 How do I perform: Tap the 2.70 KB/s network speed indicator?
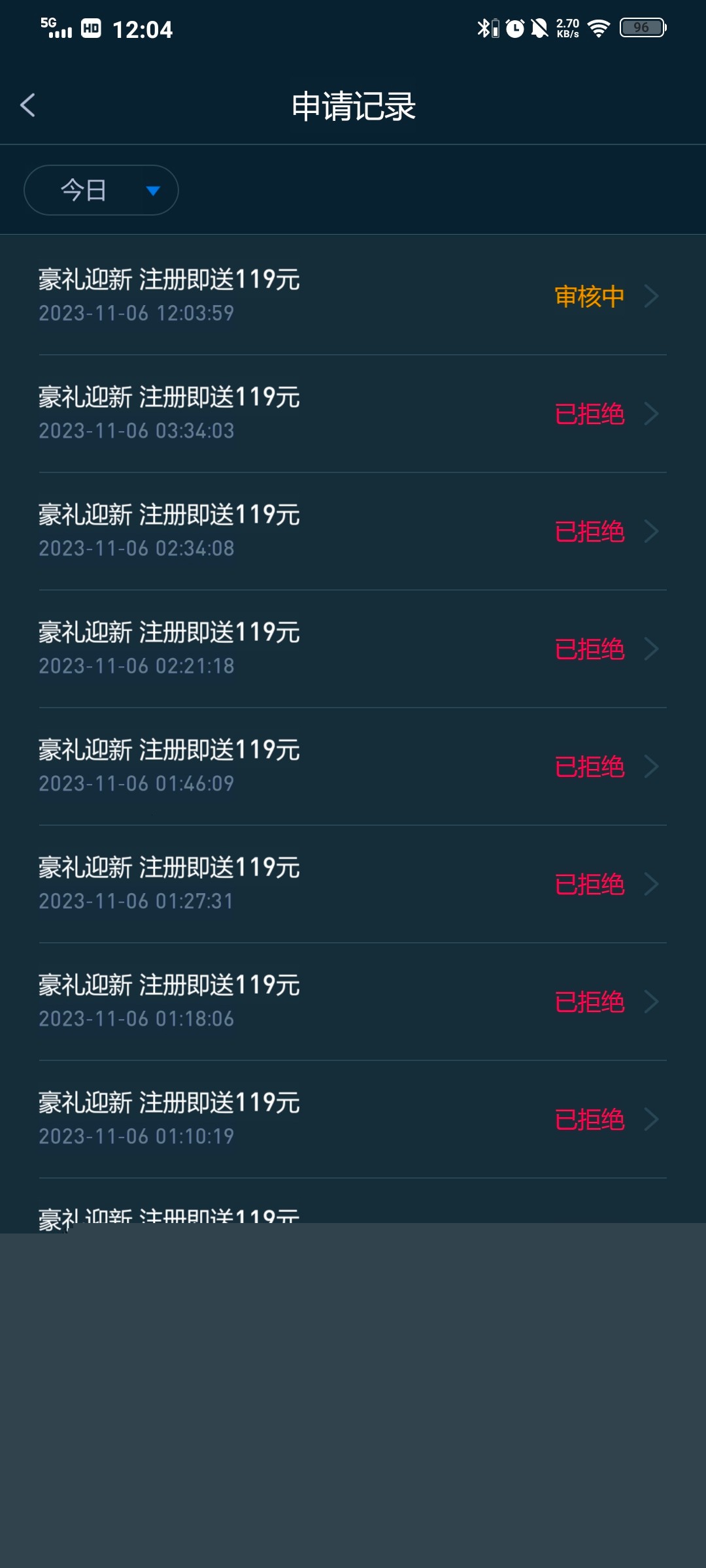[568, 28]
